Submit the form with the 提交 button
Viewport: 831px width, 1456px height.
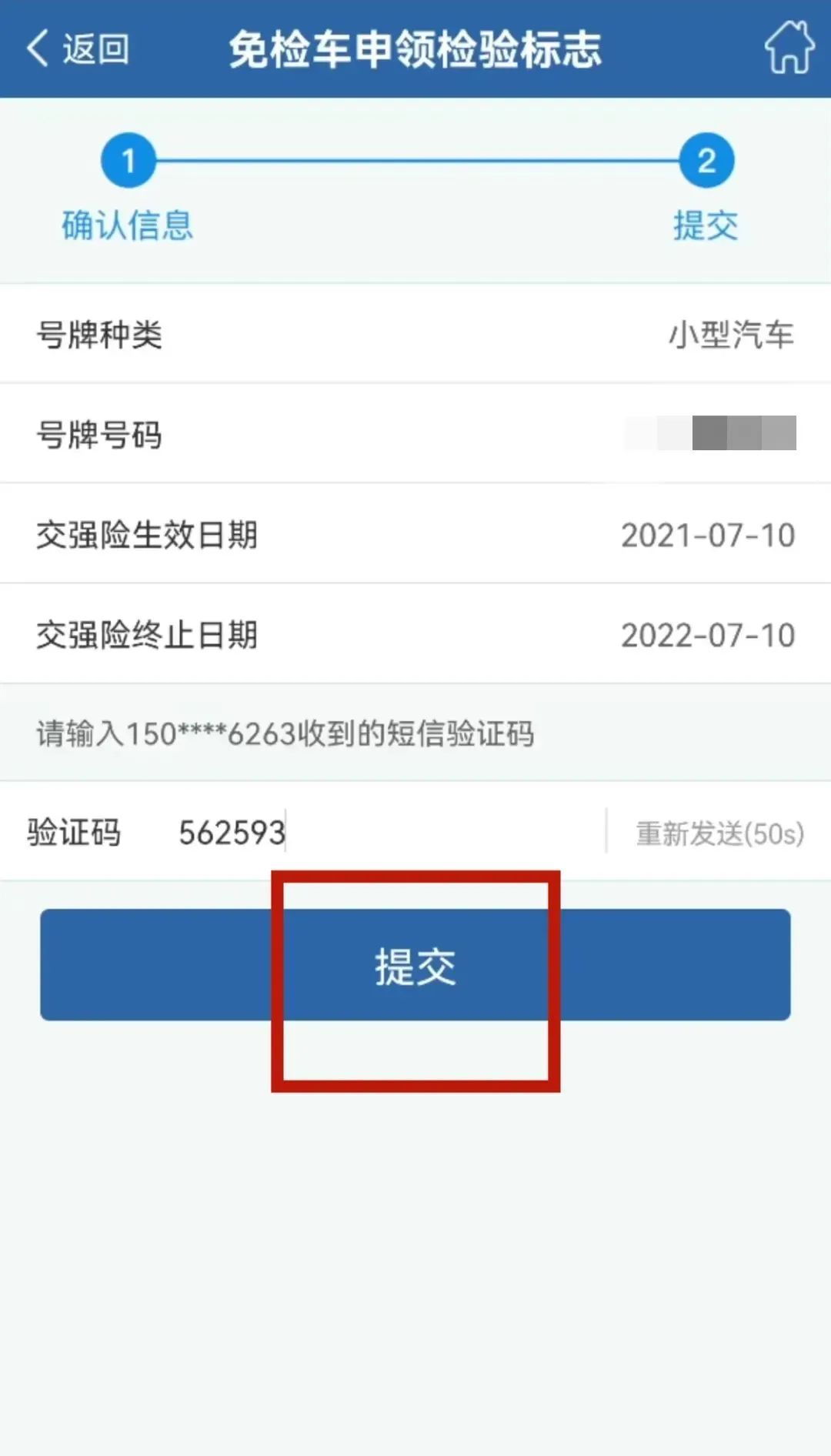[415, 965]
